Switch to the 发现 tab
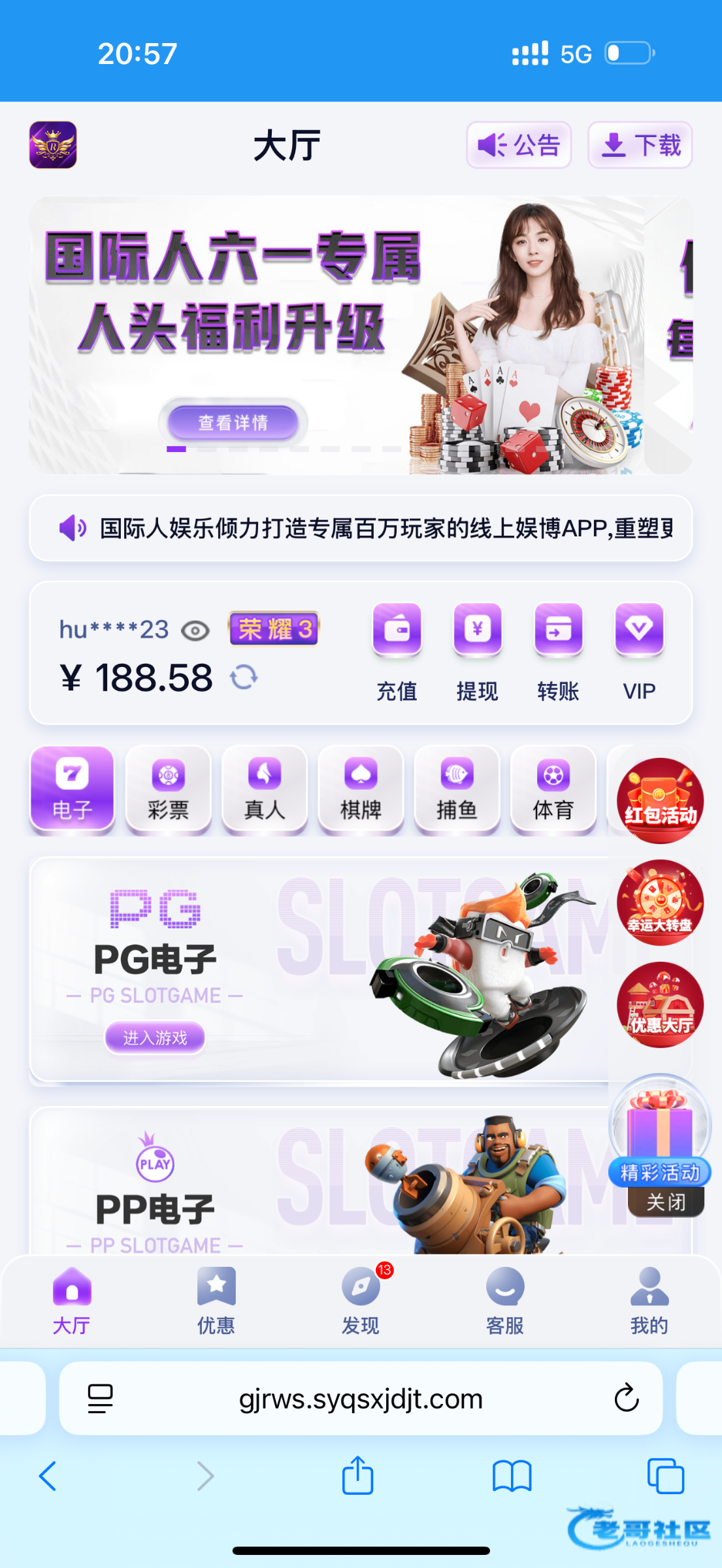Image resolution: width=722 pixels, height=1568 pixels. click(361, 1299)
